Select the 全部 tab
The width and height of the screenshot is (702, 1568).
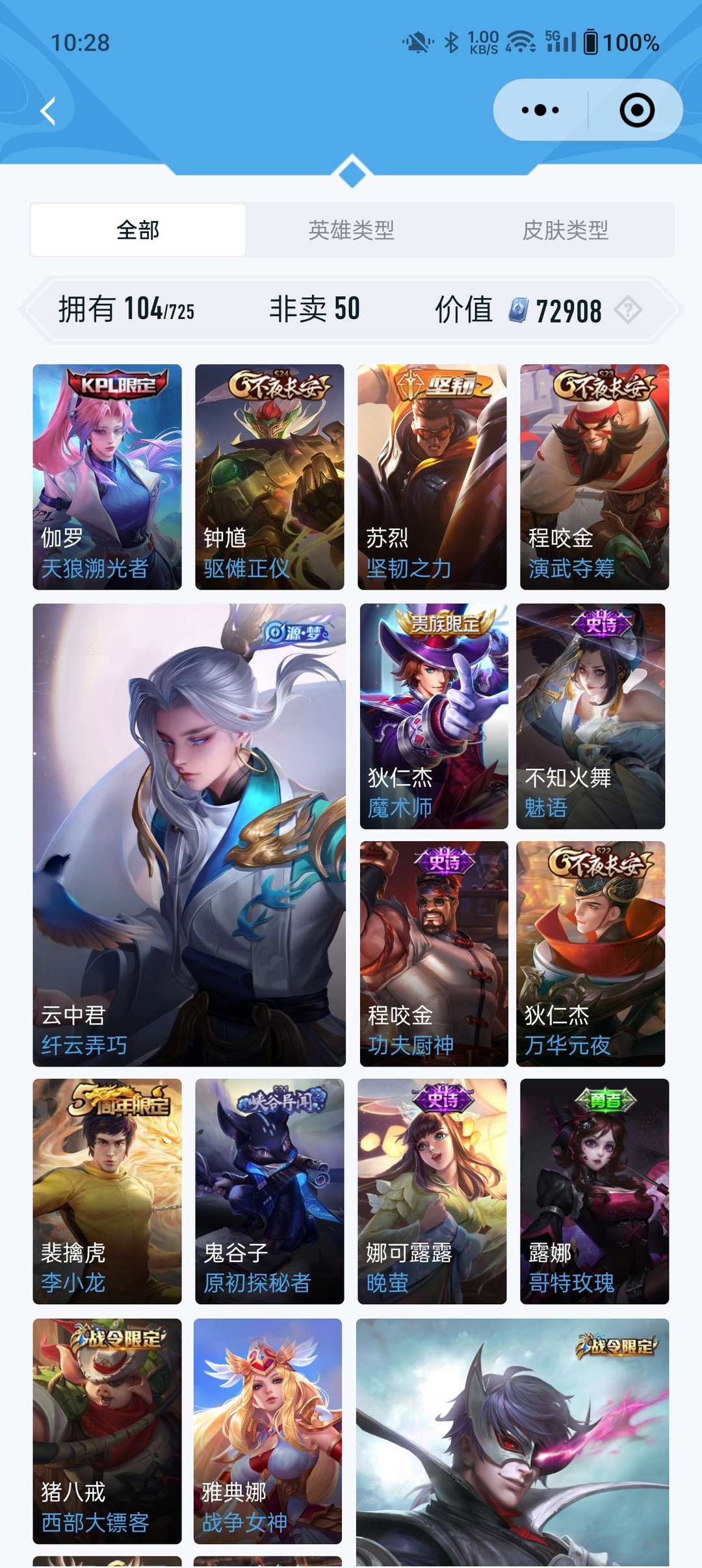click(x=138, y=230)
